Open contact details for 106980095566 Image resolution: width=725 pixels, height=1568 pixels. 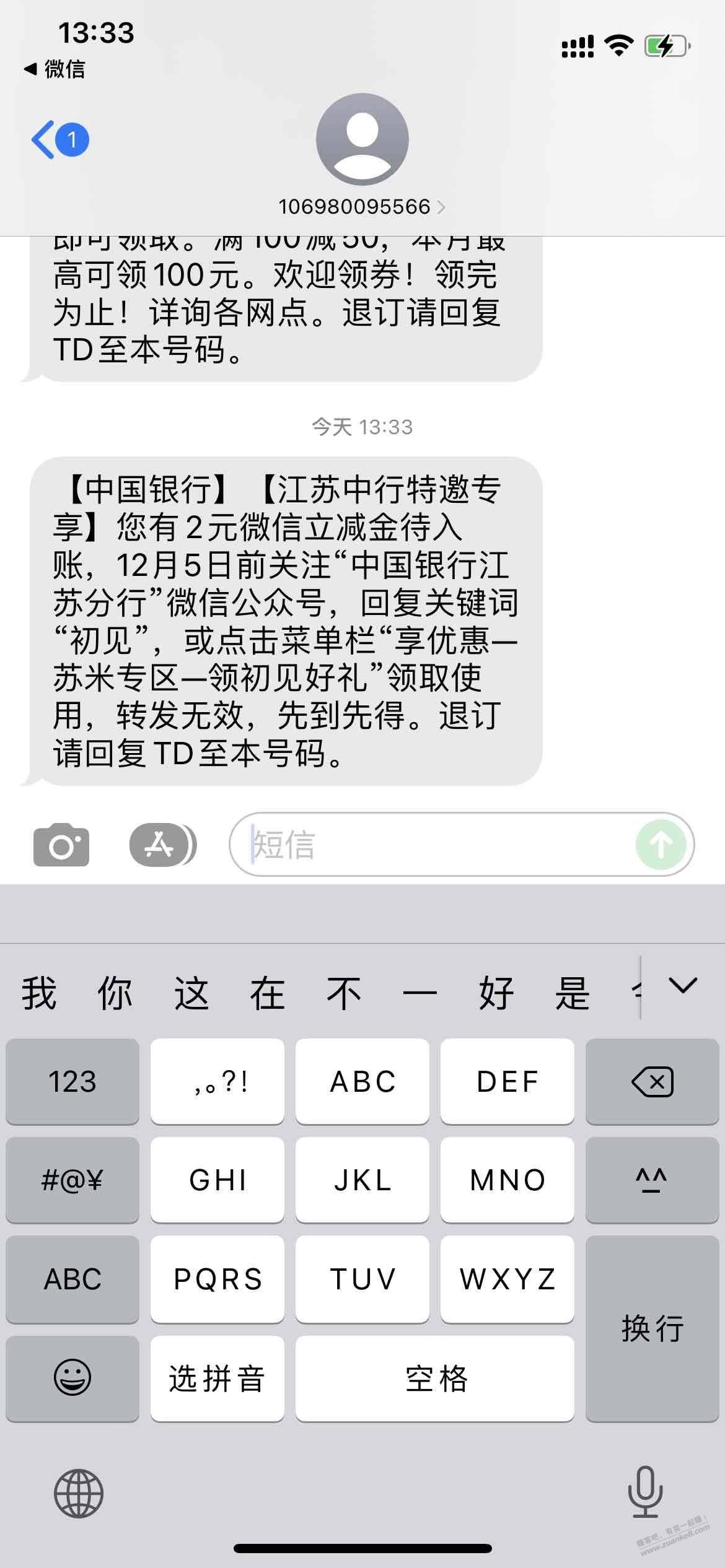coord(362,206)
